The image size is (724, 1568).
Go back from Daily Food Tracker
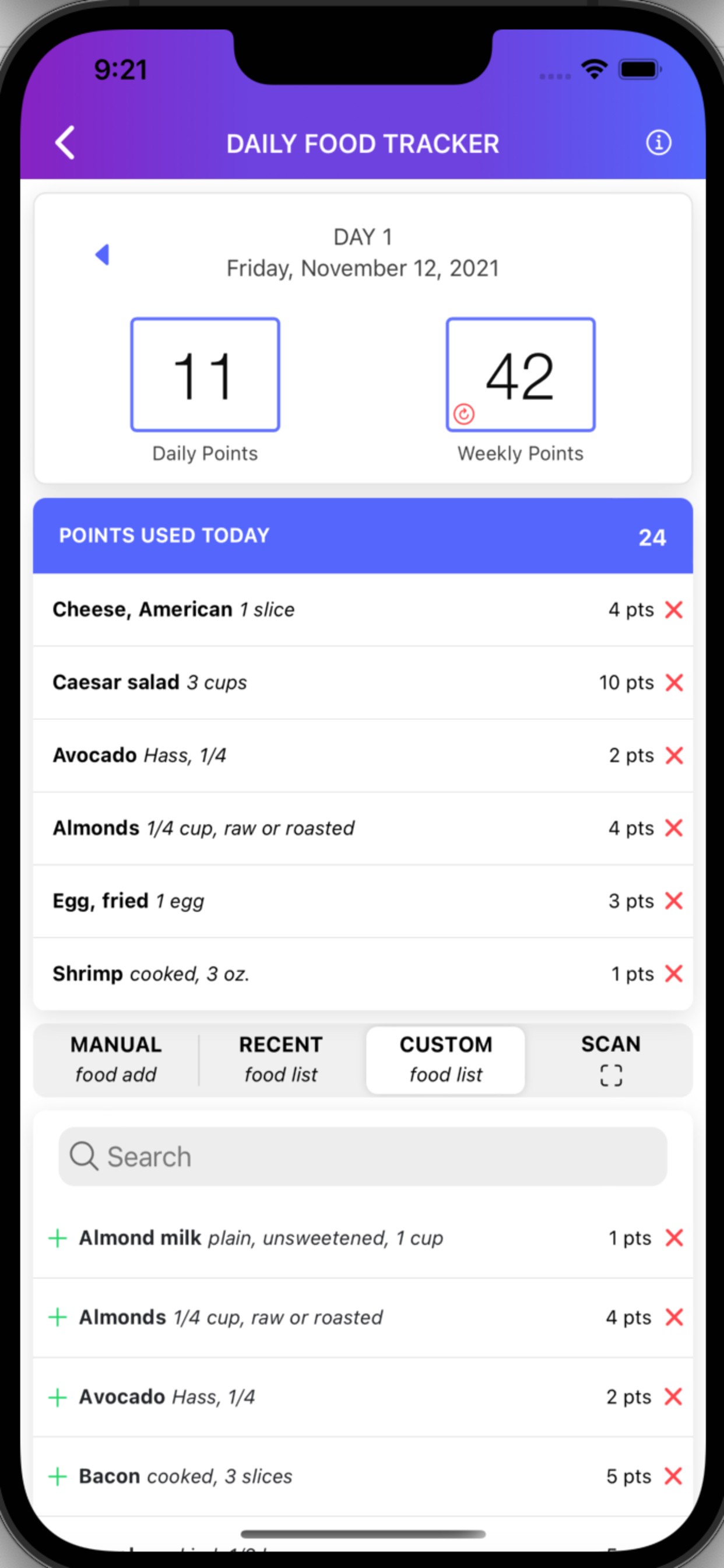[x=65, y=143]
